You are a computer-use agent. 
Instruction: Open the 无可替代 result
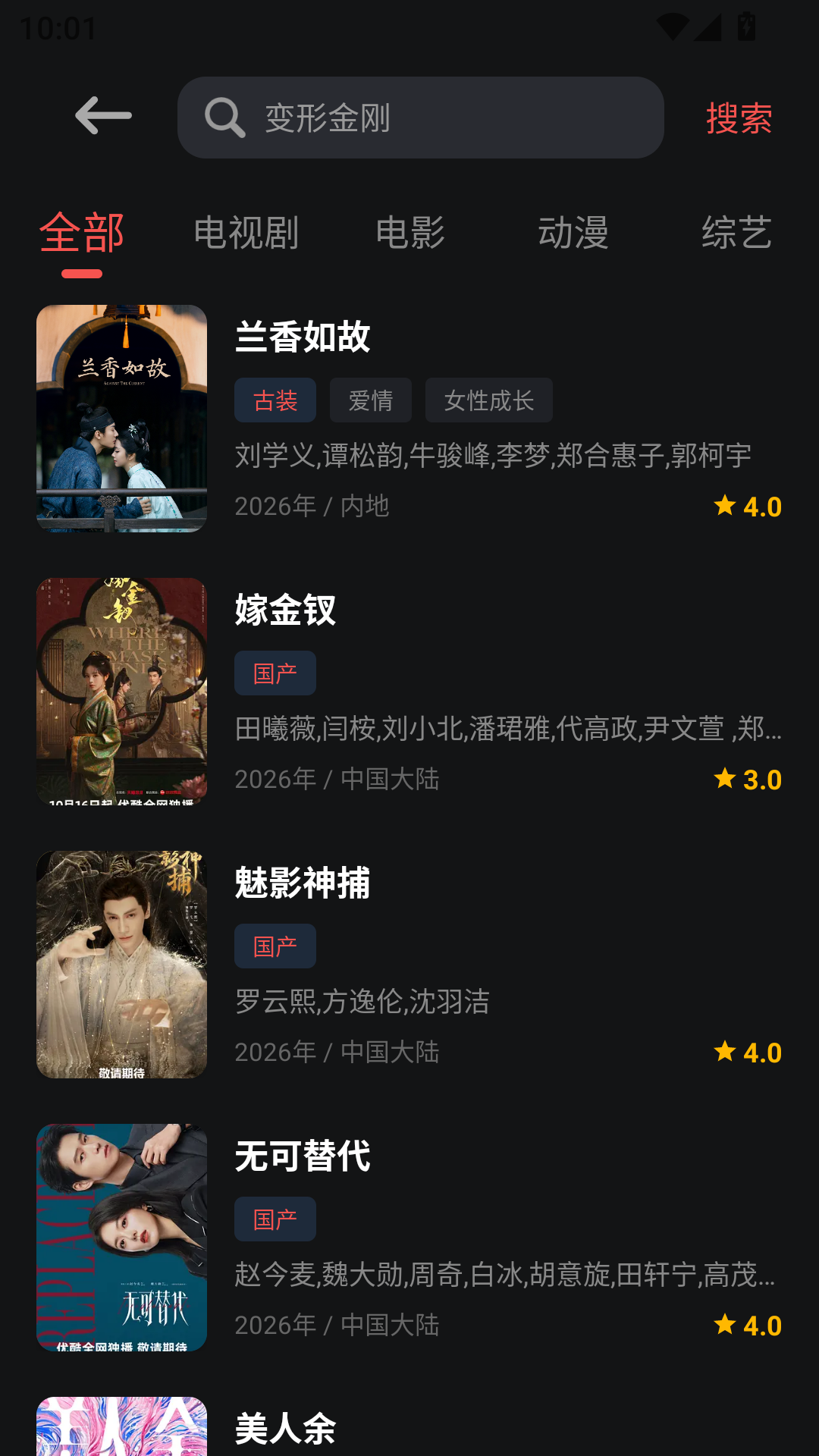click(409, 1238)
